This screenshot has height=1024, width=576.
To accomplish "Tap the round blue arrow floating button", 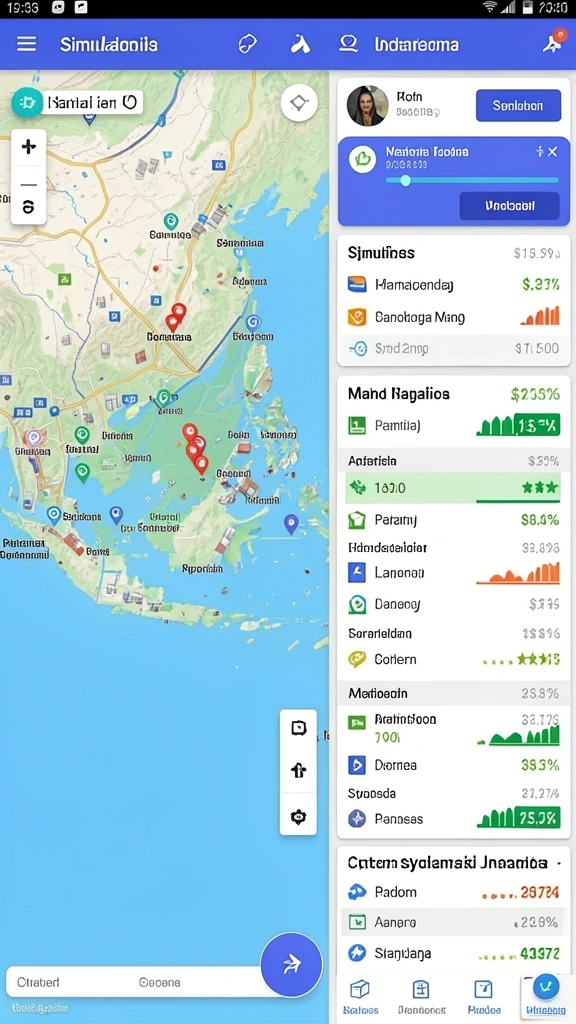I will click(291, 964).
